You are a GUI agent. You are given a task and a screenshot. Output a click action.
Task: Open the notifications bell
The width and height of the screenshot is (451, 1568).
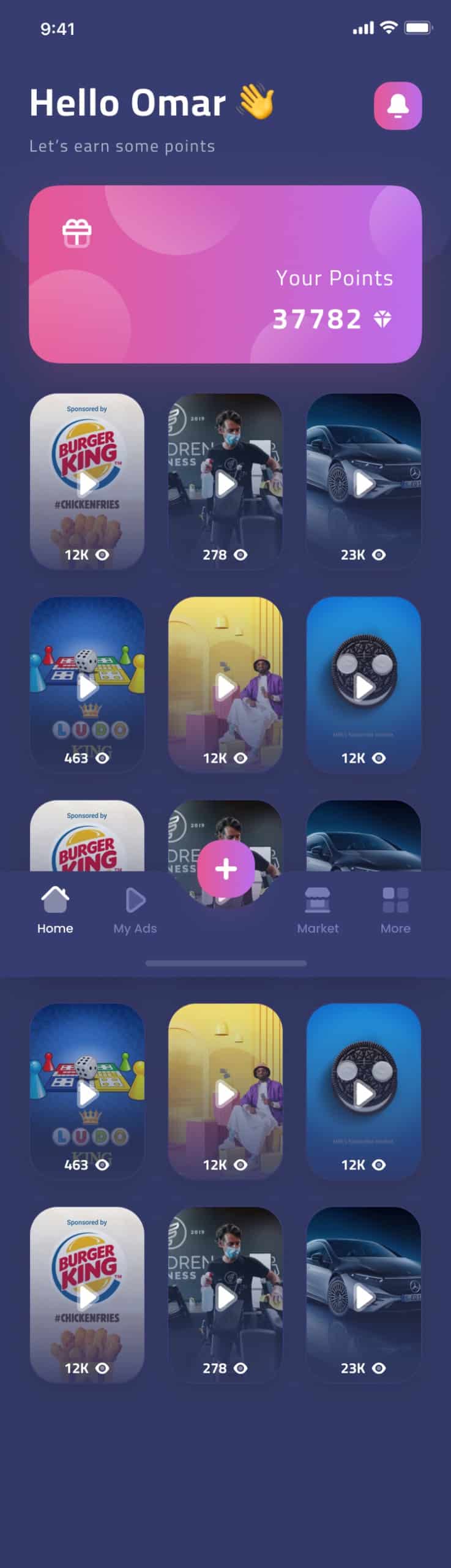(398, 105)
